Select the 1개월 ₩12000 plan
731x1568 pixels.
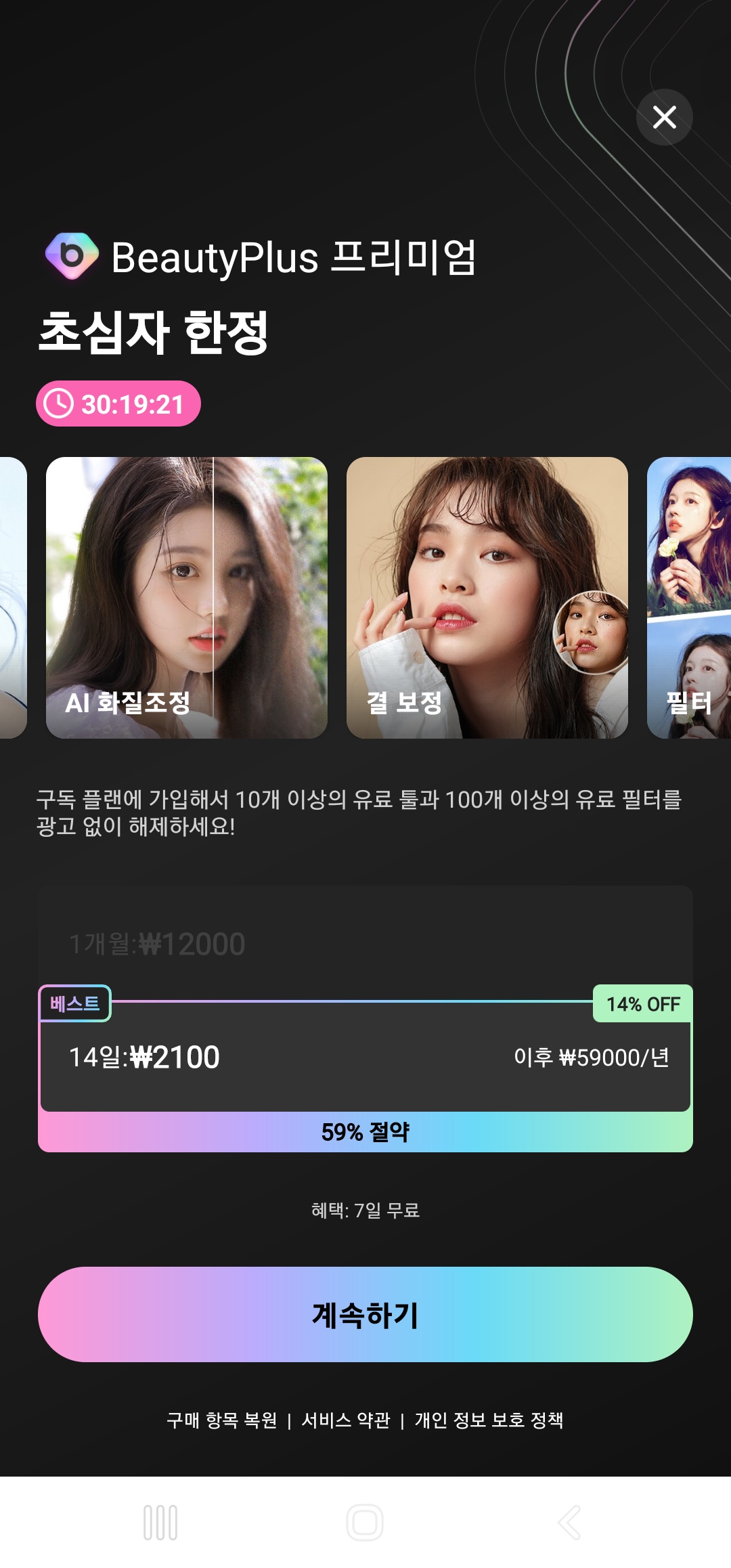365,942
